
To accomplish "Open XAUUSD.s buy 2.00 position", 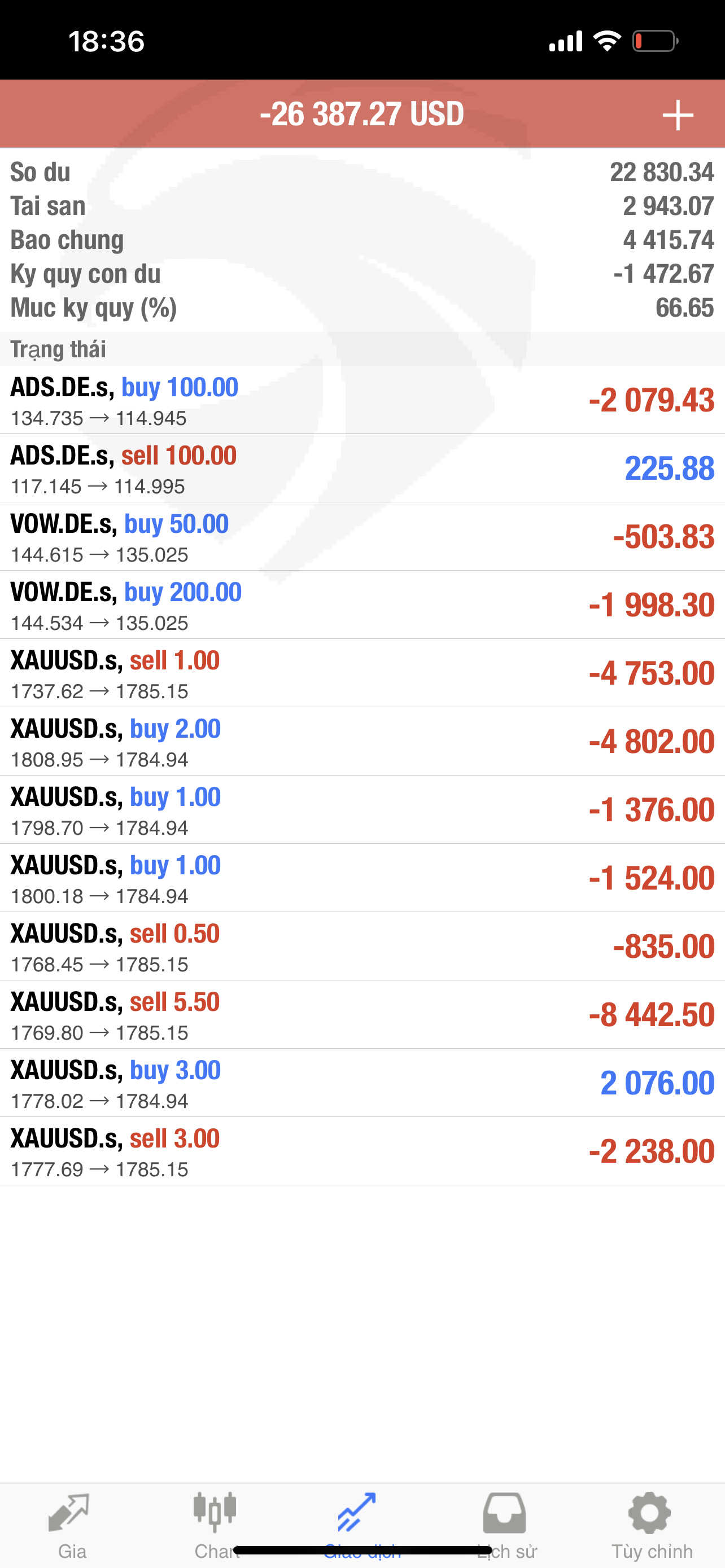I will (x=362, y=741).
